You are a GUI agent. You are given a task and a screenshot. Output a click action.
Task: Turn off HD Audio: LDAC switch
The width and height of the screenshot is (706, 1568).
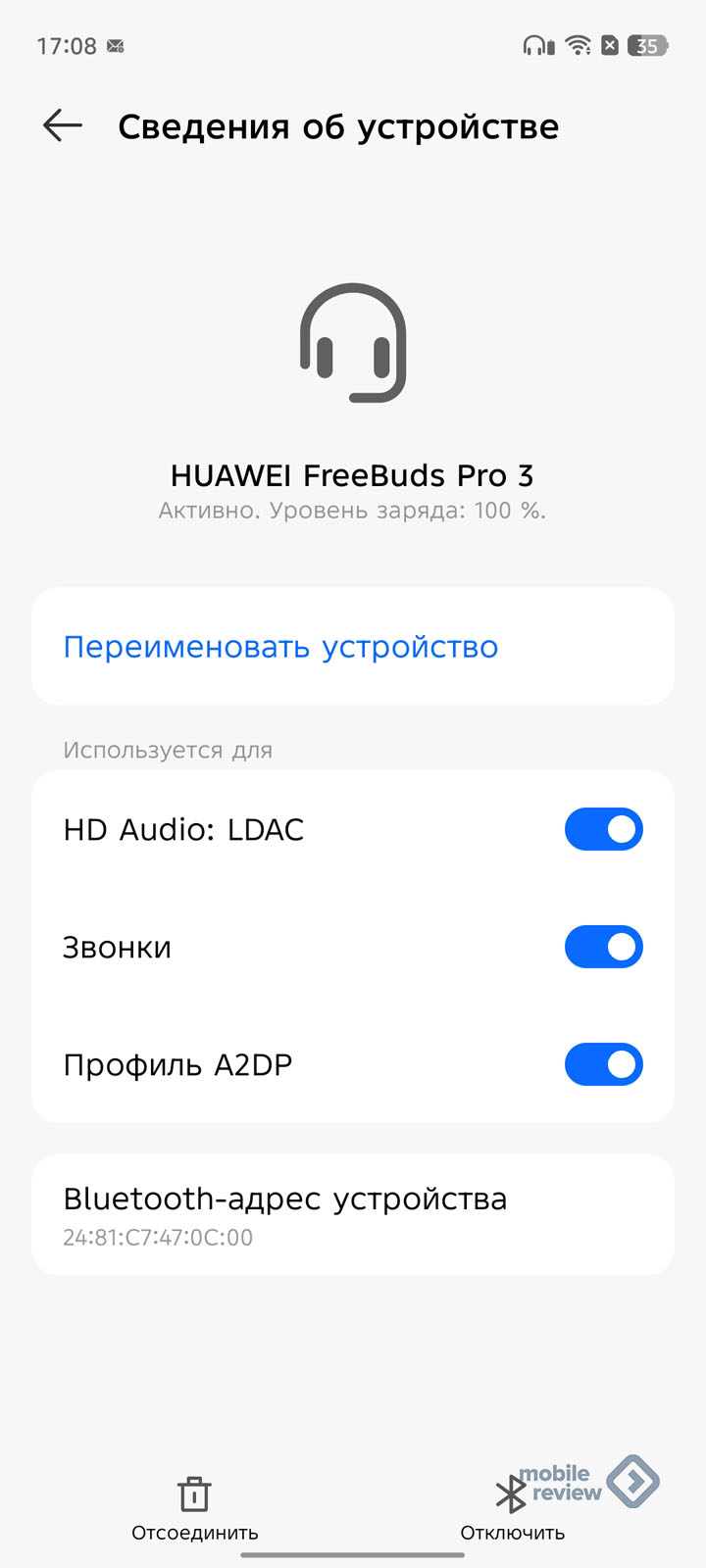pyautogui.click(x=603, y=829)
